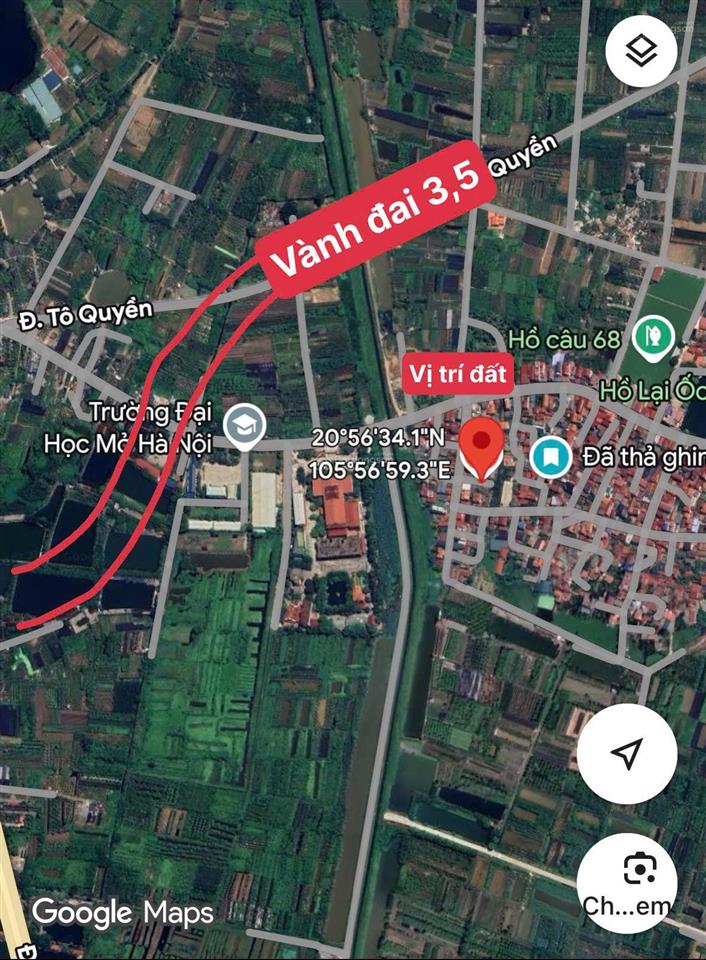Center map on my current location
The width and height of the screenshot is (706, 960).
627,754
